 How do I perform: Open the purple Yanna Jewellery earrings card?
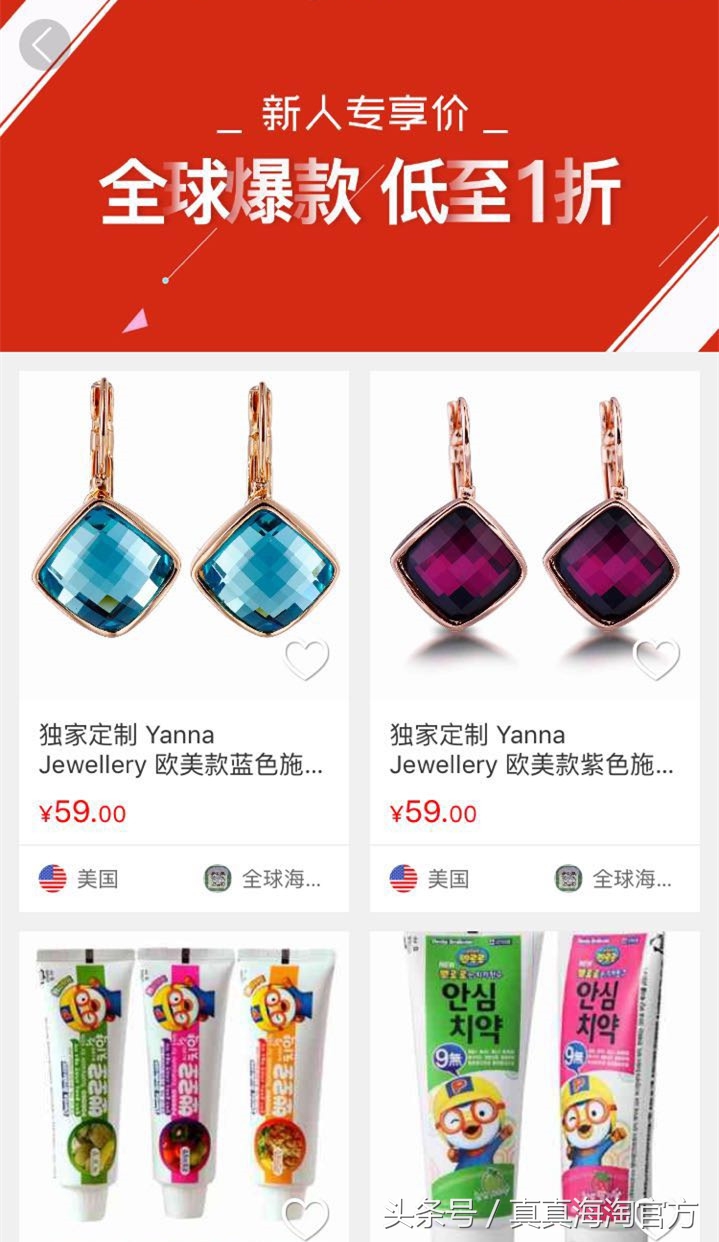pos(535,641)
